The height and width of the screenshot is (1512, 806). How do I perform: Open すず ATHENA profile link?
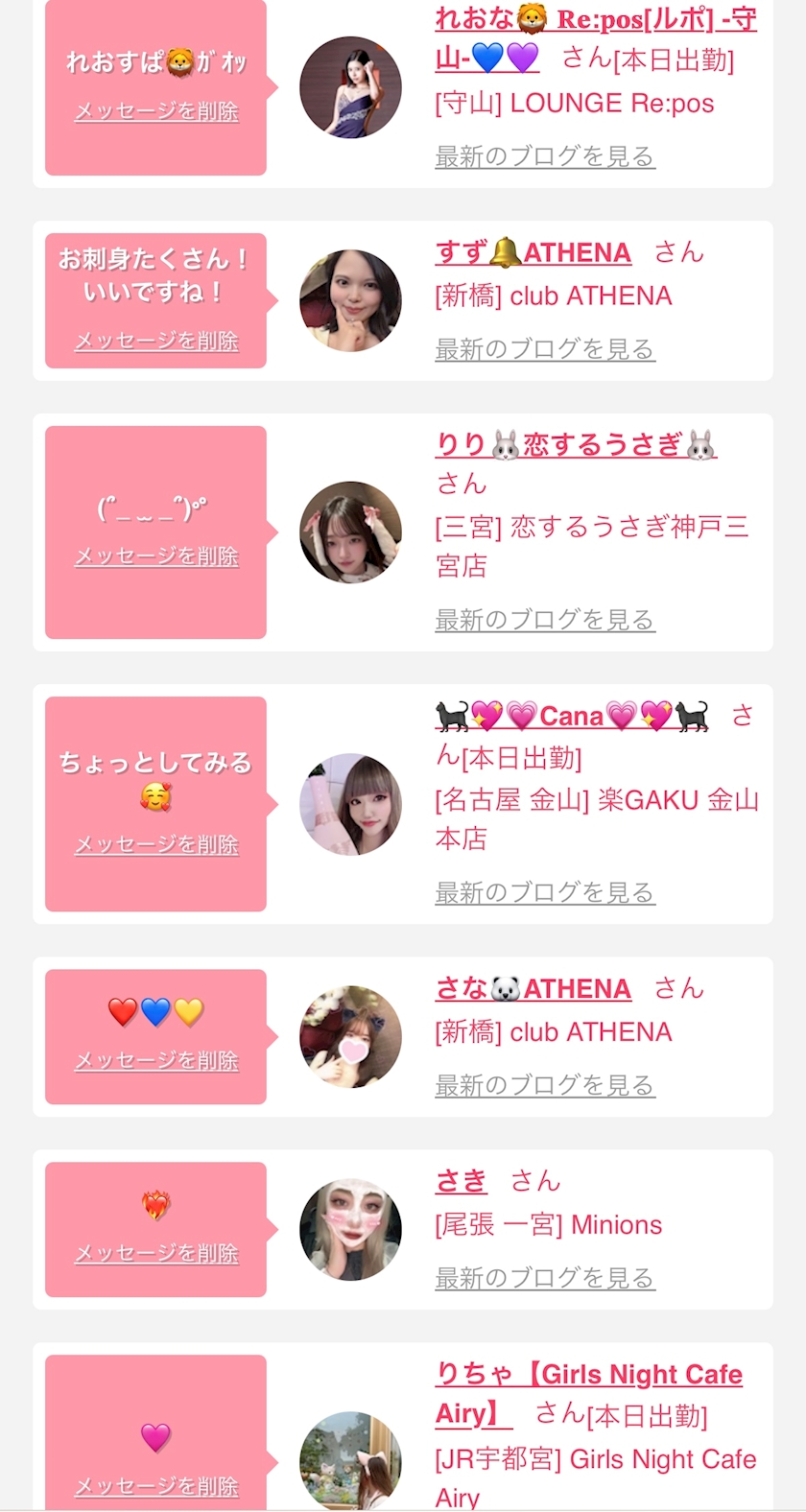533,253
